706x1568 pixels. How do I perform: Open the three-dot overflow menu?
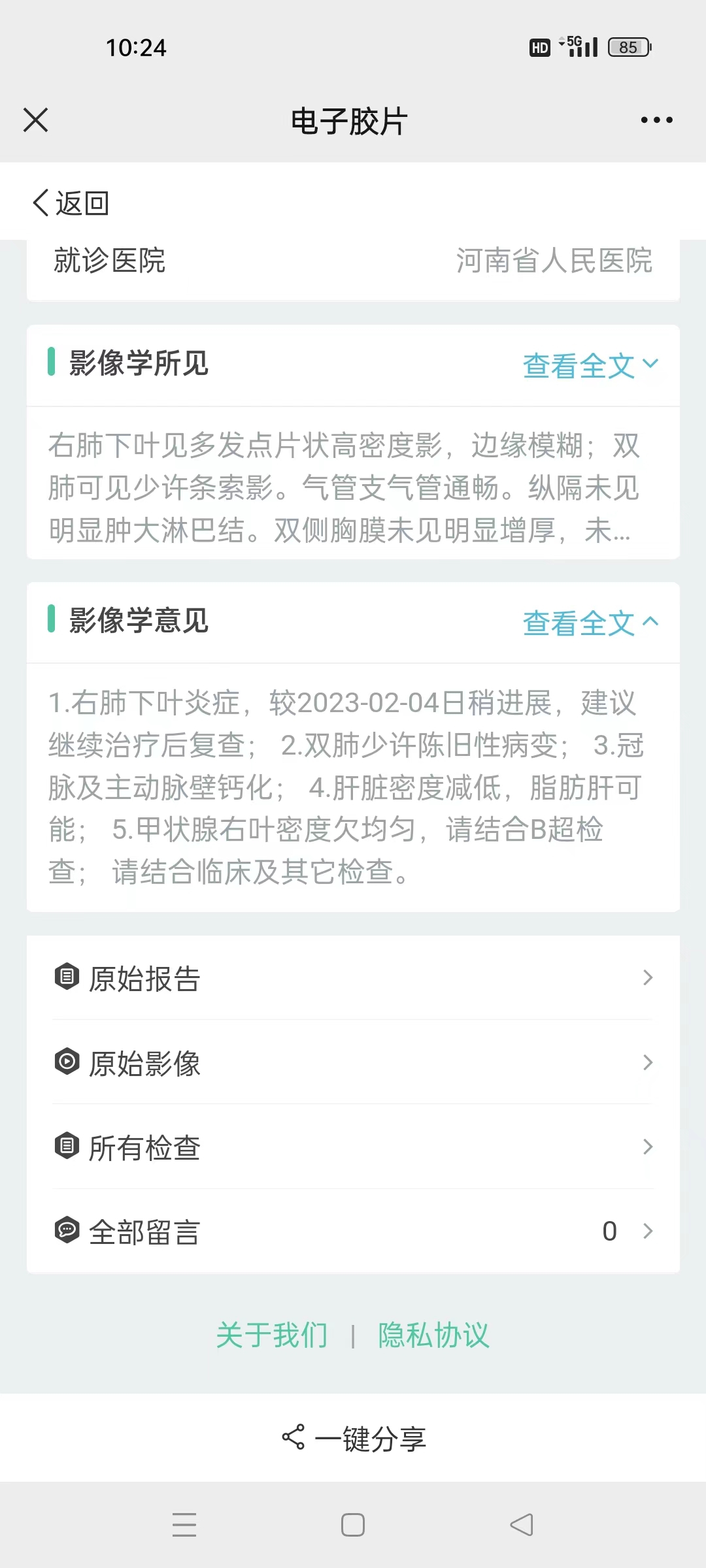[656, 120]
